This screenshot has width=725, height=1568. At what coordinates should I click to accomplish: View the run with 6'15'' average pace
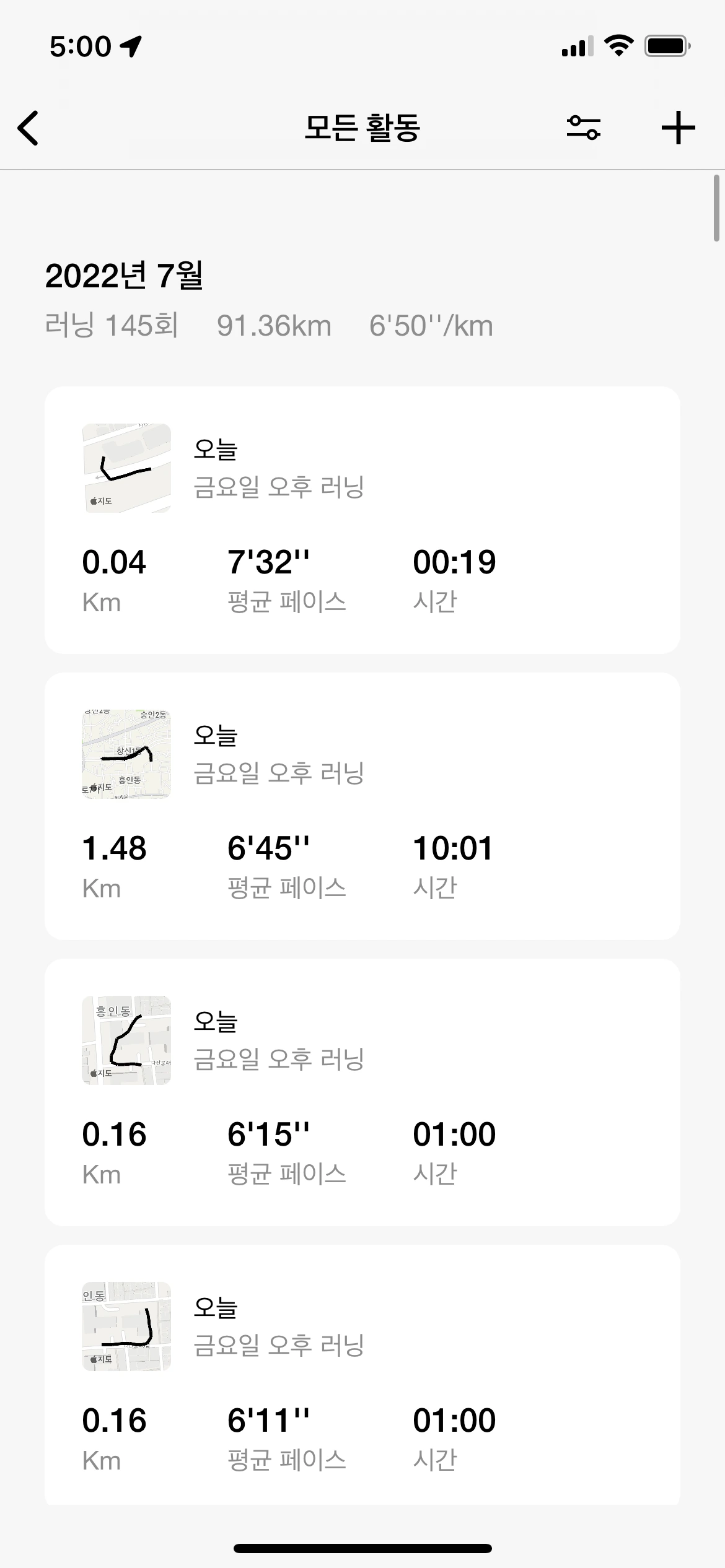tap(362, 1092)
